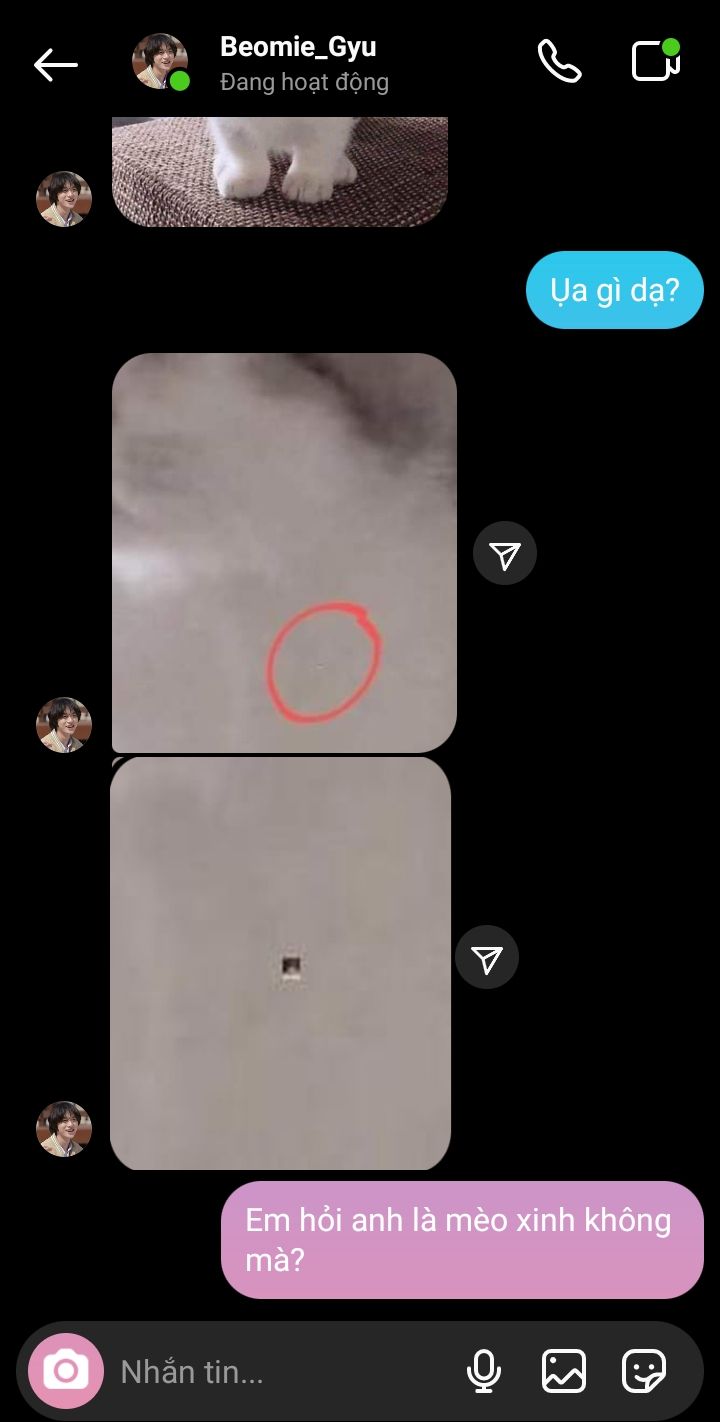This screenshot has height=1422, width=720.
Task: Forward the gray photo with small square
Action: click(487, 959)
